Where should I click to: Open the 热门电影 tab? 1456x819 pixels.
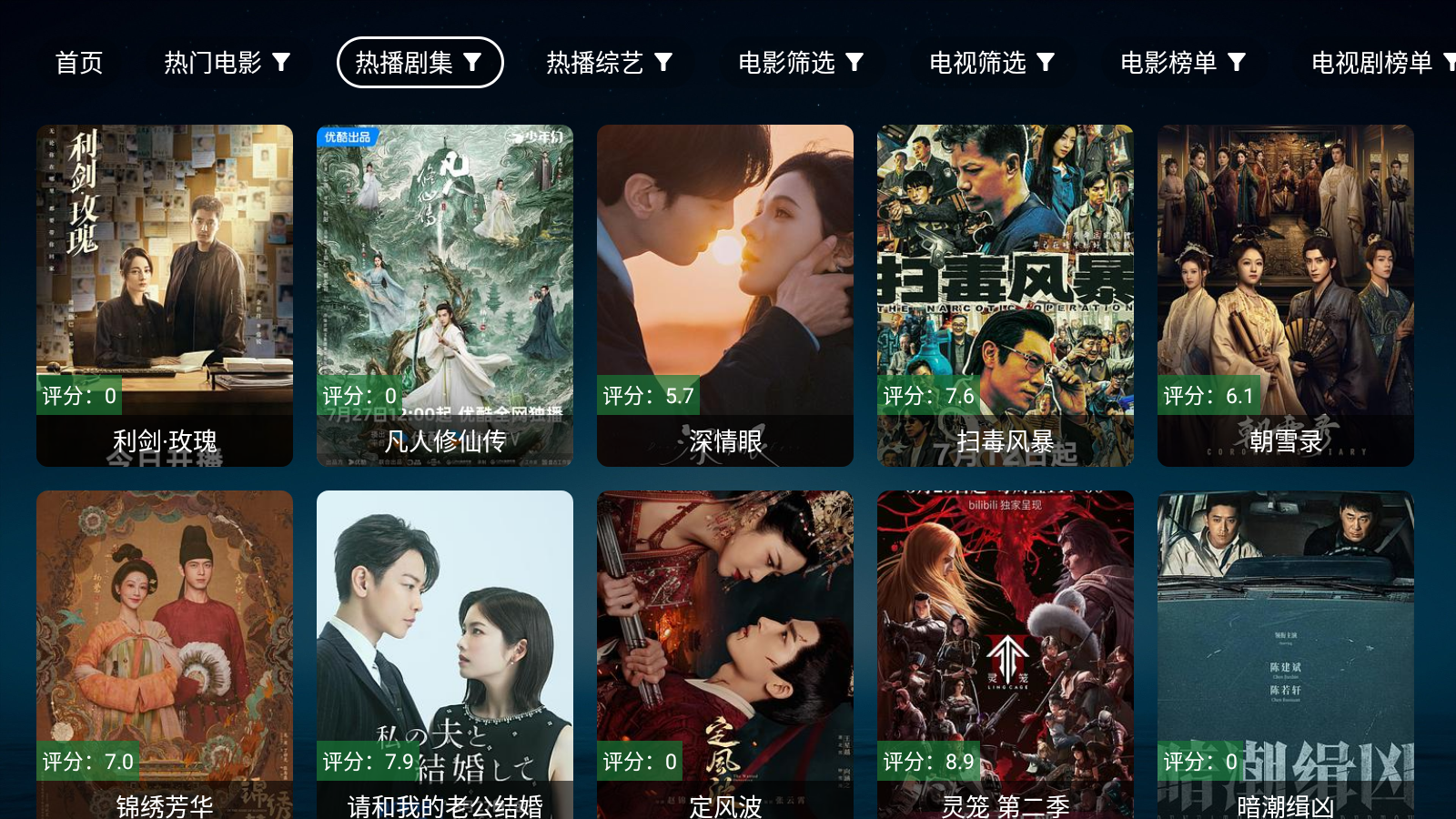[x=227, y=63]
